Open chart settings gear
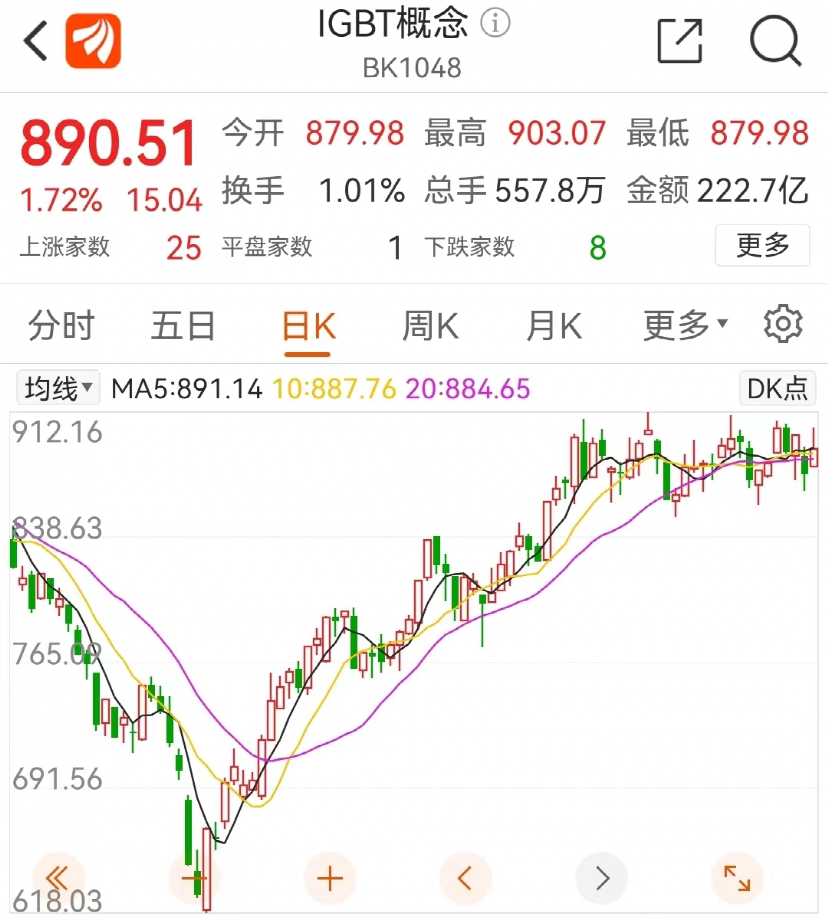The height and width of the screenshot is (920, 828). (782, 325)
